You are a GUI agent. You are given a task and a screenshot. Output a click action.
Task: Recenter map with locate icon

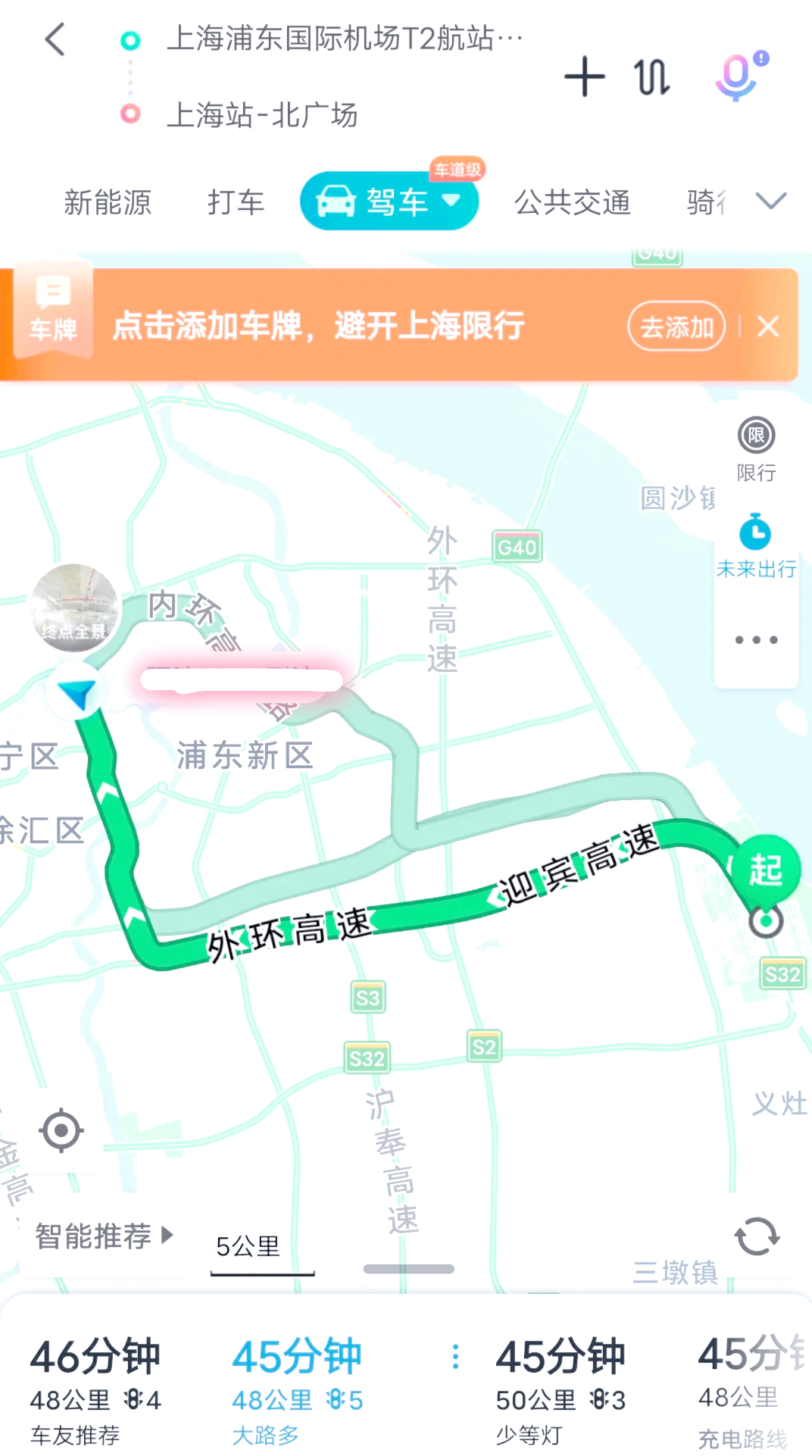click(x=61, y=1130)
